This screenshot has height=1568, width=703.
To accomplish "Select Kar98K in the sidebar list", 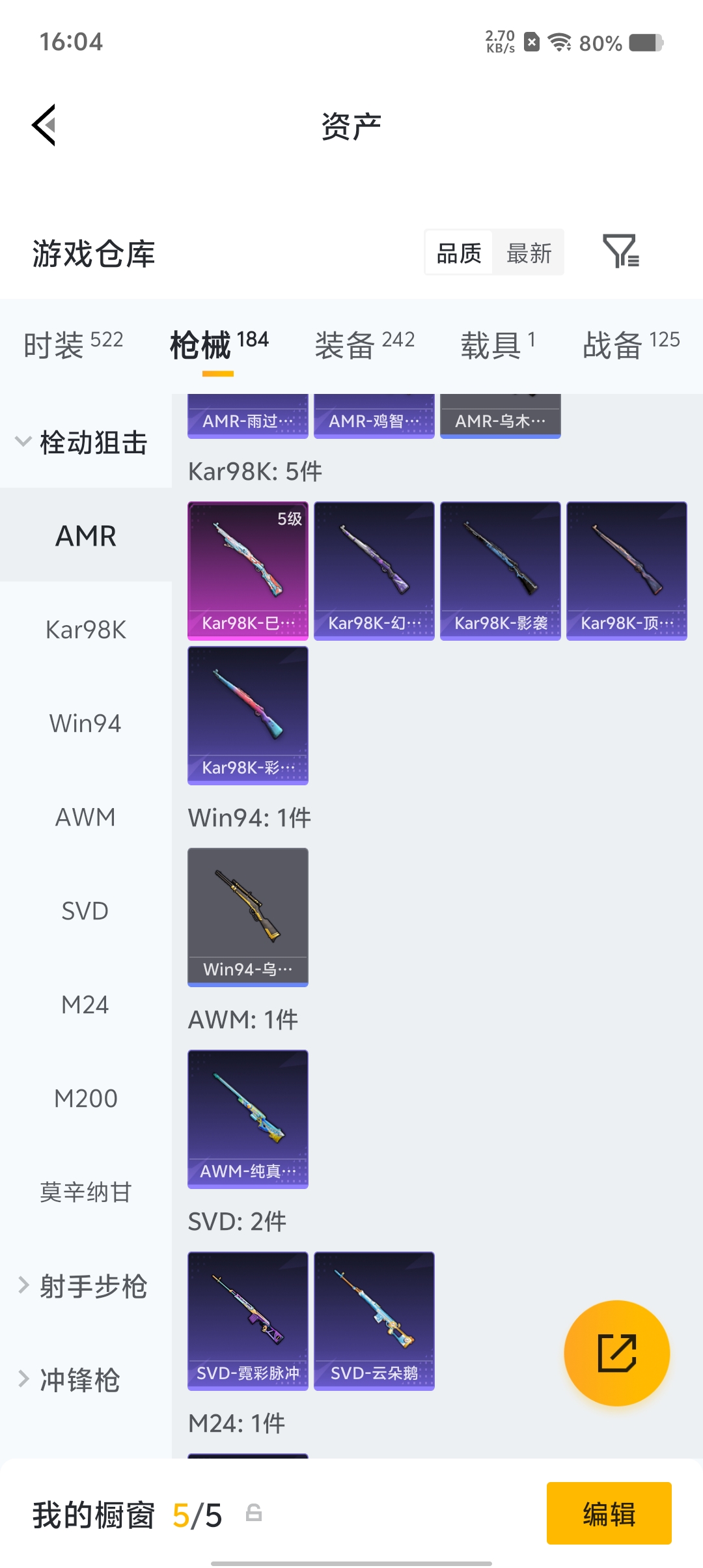I will [x=85, y=629].
